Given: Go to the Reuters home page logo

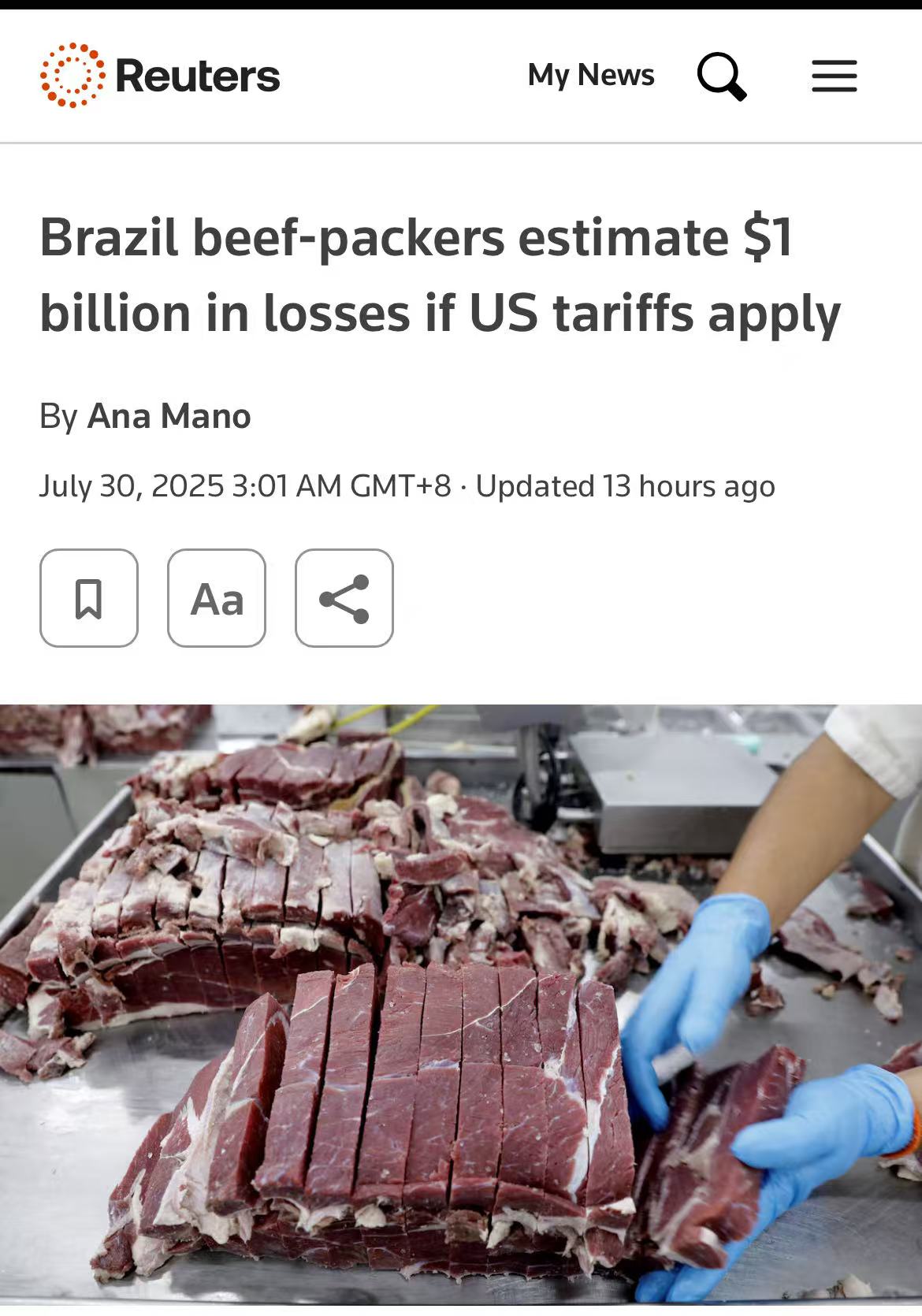Looking at the screenshot, I should click(x=161, y=76).
